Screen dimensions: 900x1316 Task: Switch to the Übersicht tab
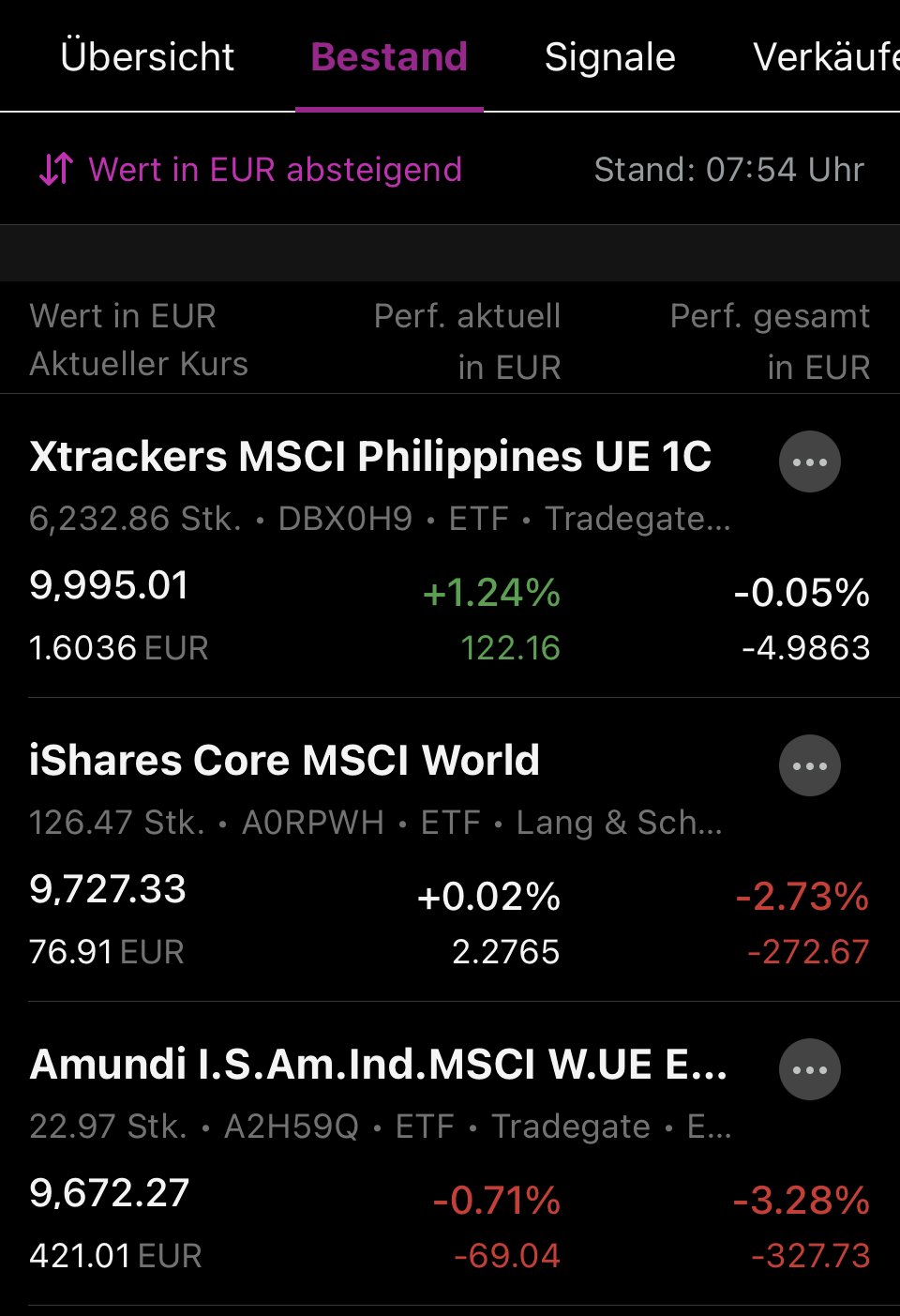147,57
